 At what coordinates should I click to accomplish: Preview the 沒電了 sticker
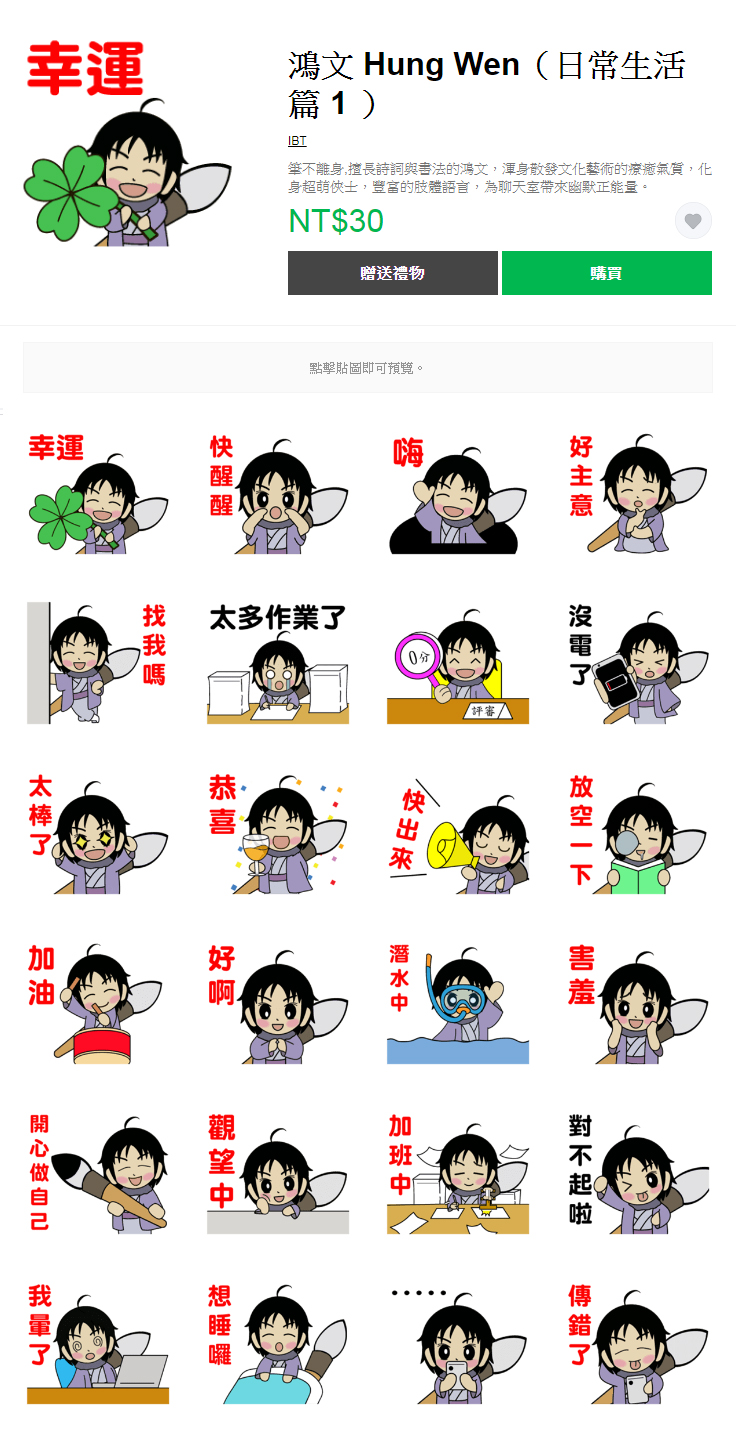637,665
